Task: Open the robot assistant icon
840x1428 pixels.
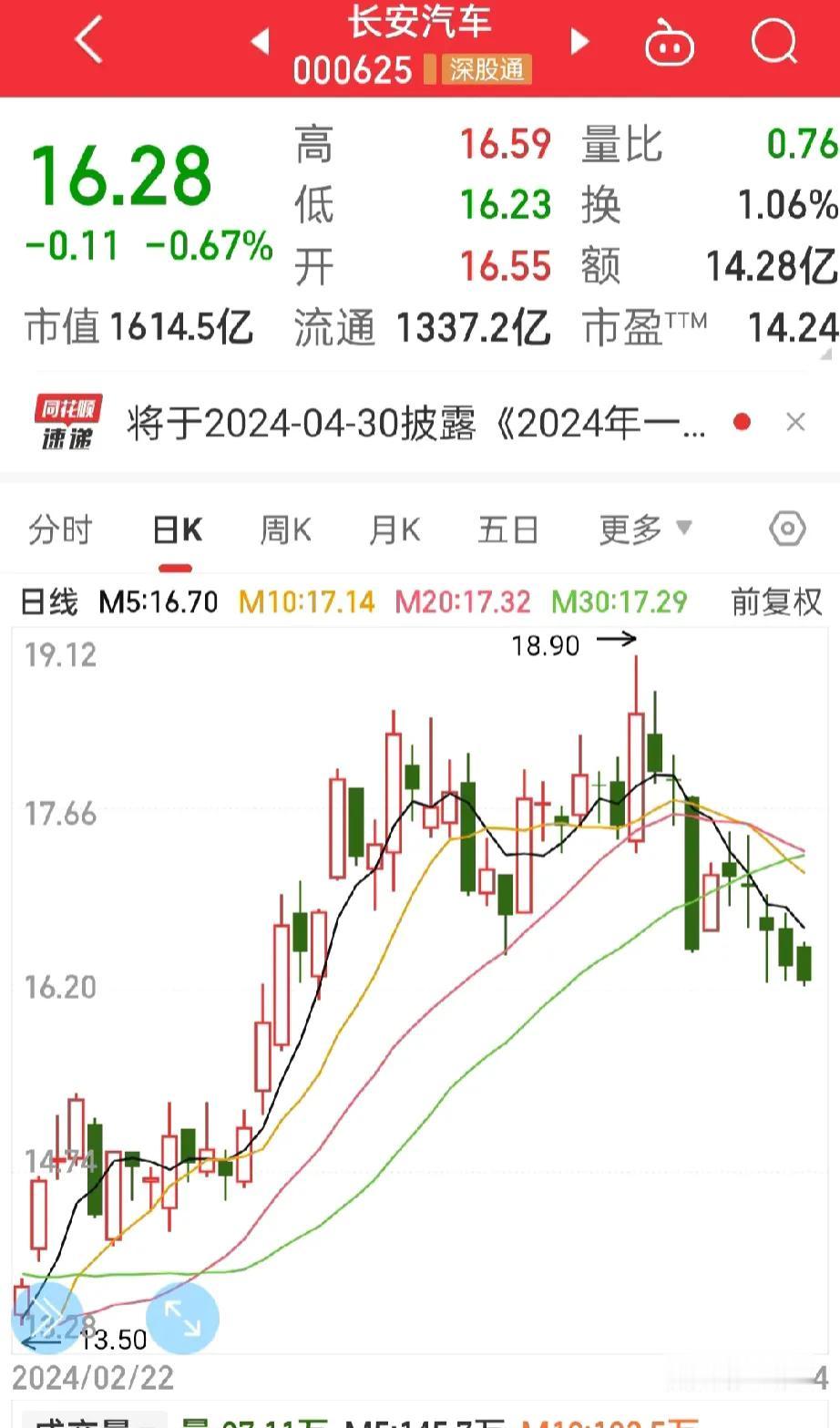Action: coord(670,44)
